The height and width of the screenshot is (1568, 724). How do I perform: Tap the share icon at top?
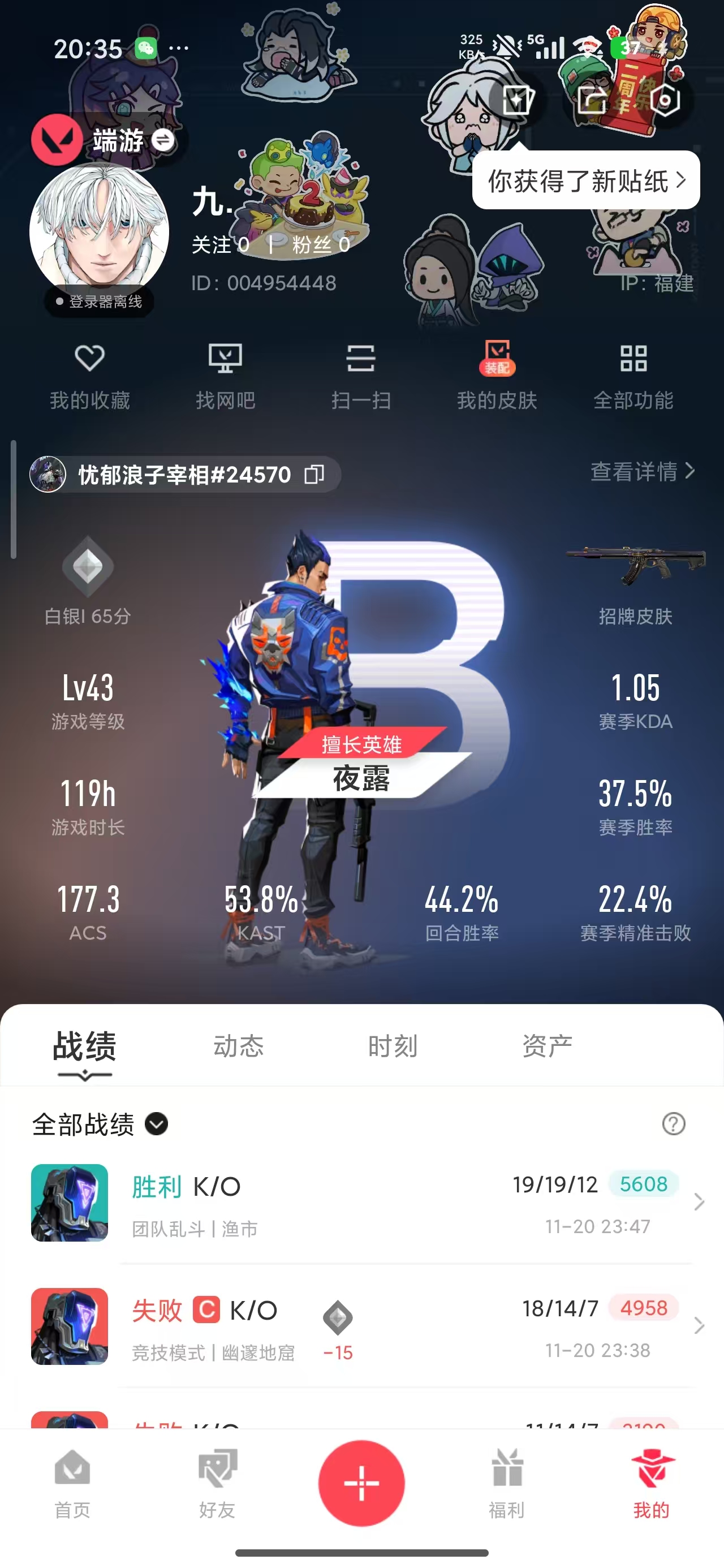pos(592,100)
